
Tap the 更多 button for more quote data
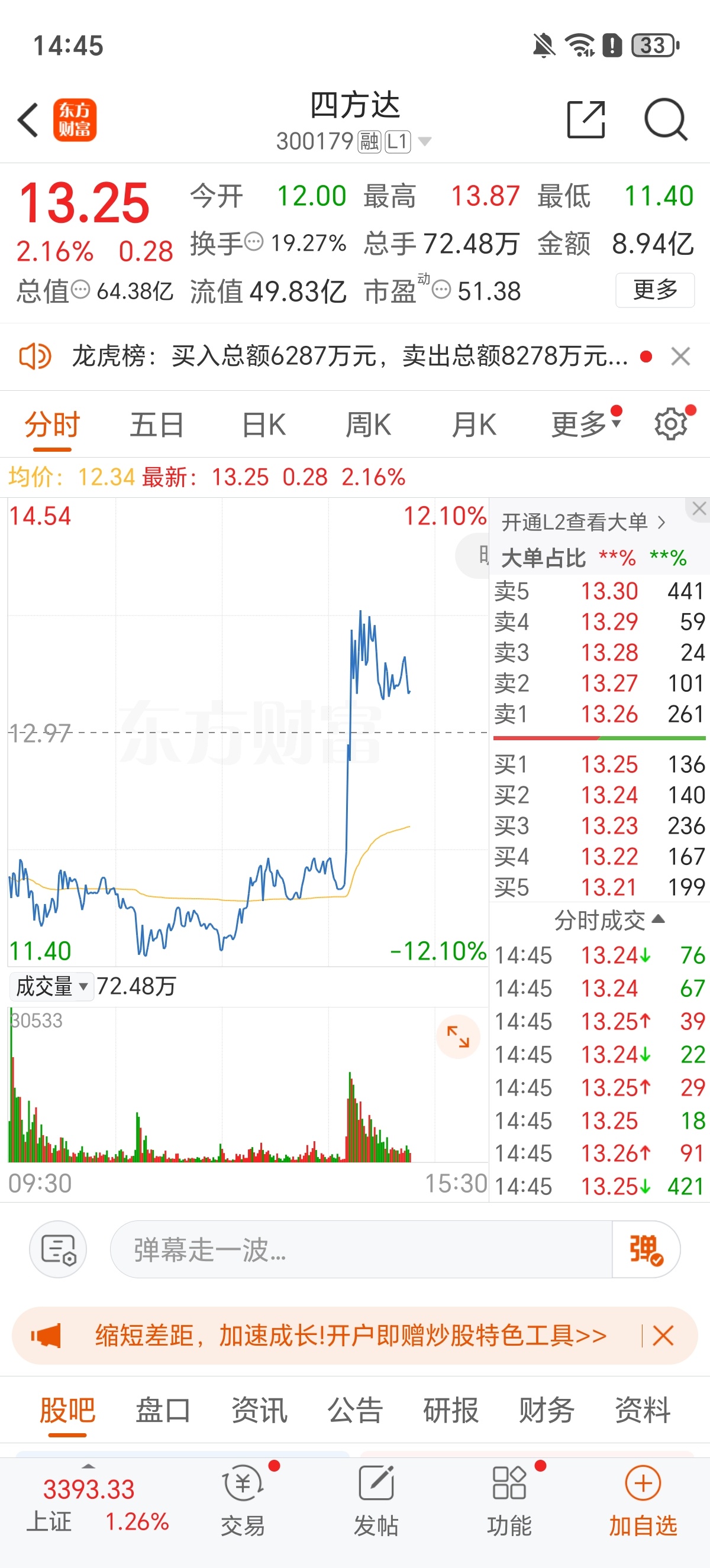(x=654, y=290)
